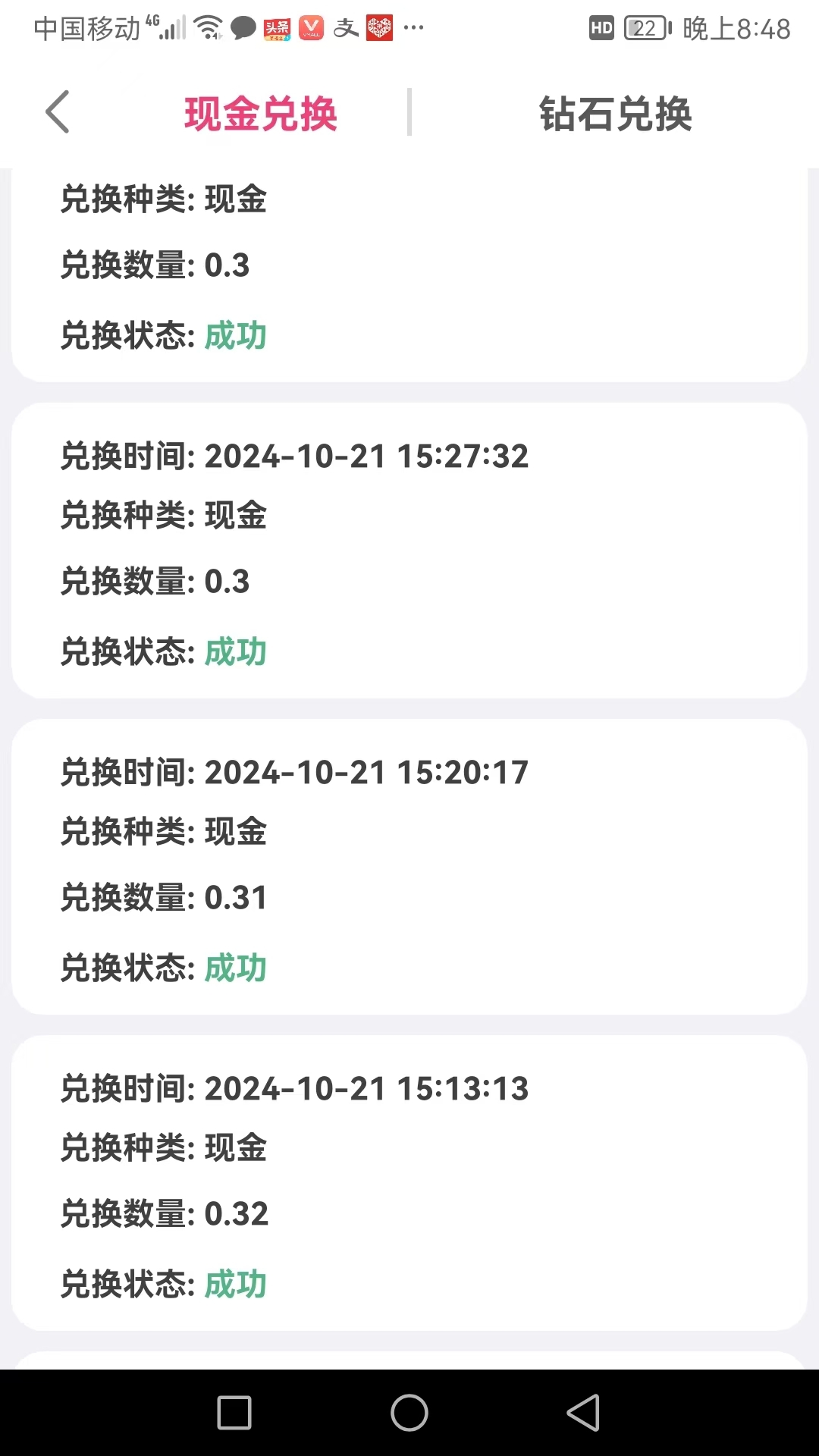Tap the HD indicator in the status bar
This screenshot has width=819, height=1456.
[x=601, y=27]
